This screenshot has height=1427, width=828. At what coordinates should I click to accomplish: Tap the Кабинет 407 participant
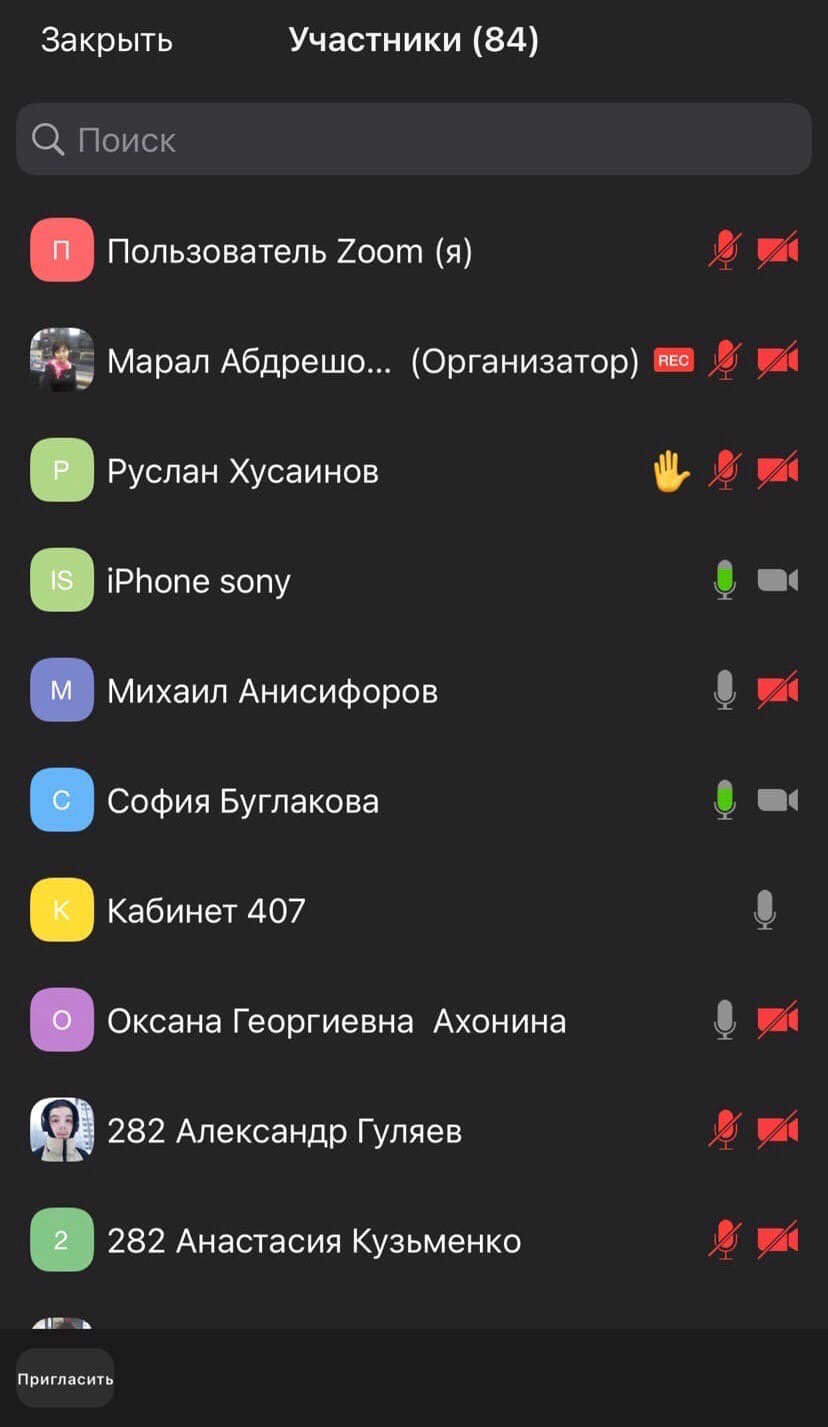coord(206,911)
